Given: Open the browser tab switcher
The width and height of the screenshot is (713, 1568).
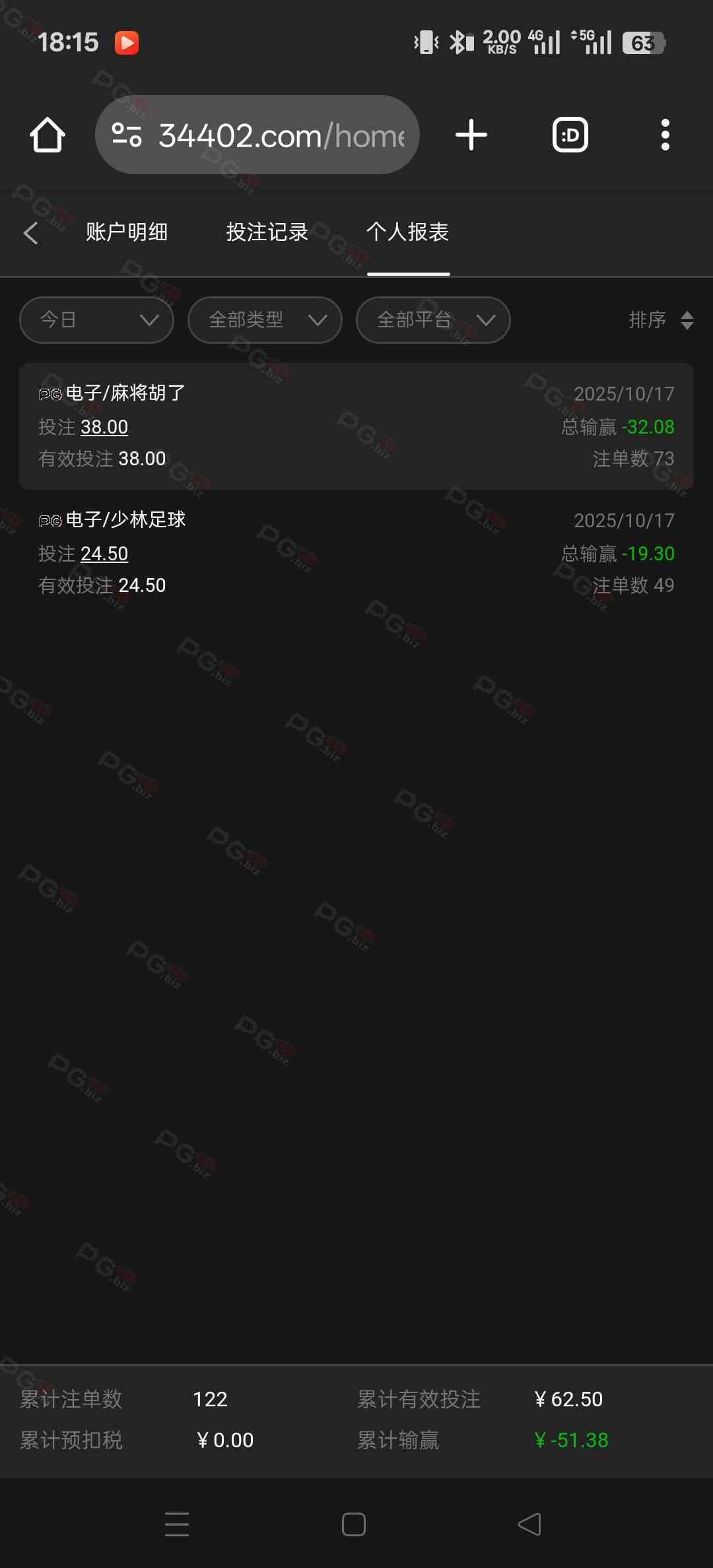Looking at the screenshot, I should (x=570, y=135).
